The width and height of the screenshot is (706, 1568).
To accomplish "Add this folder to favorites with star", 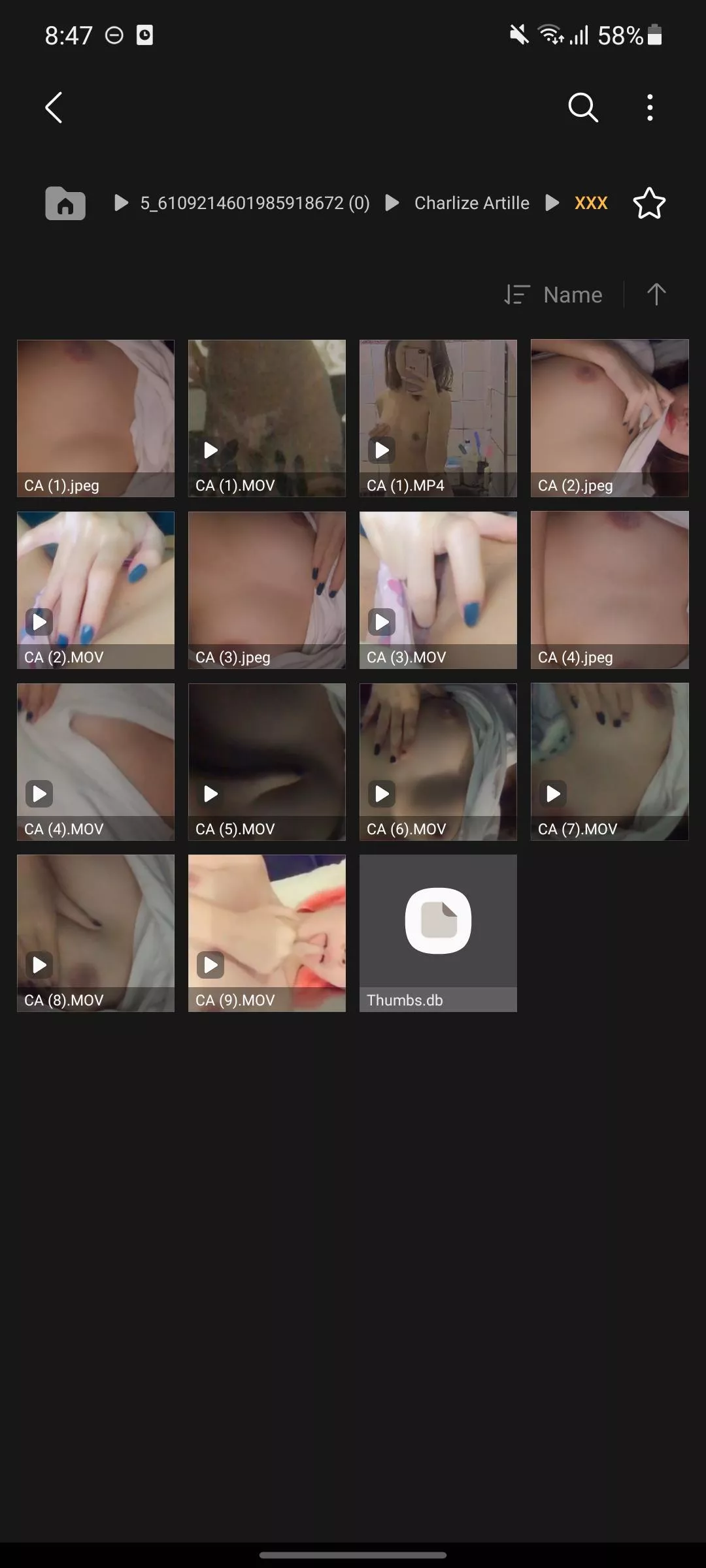I will pyautogui.click(x=649, y=203).
